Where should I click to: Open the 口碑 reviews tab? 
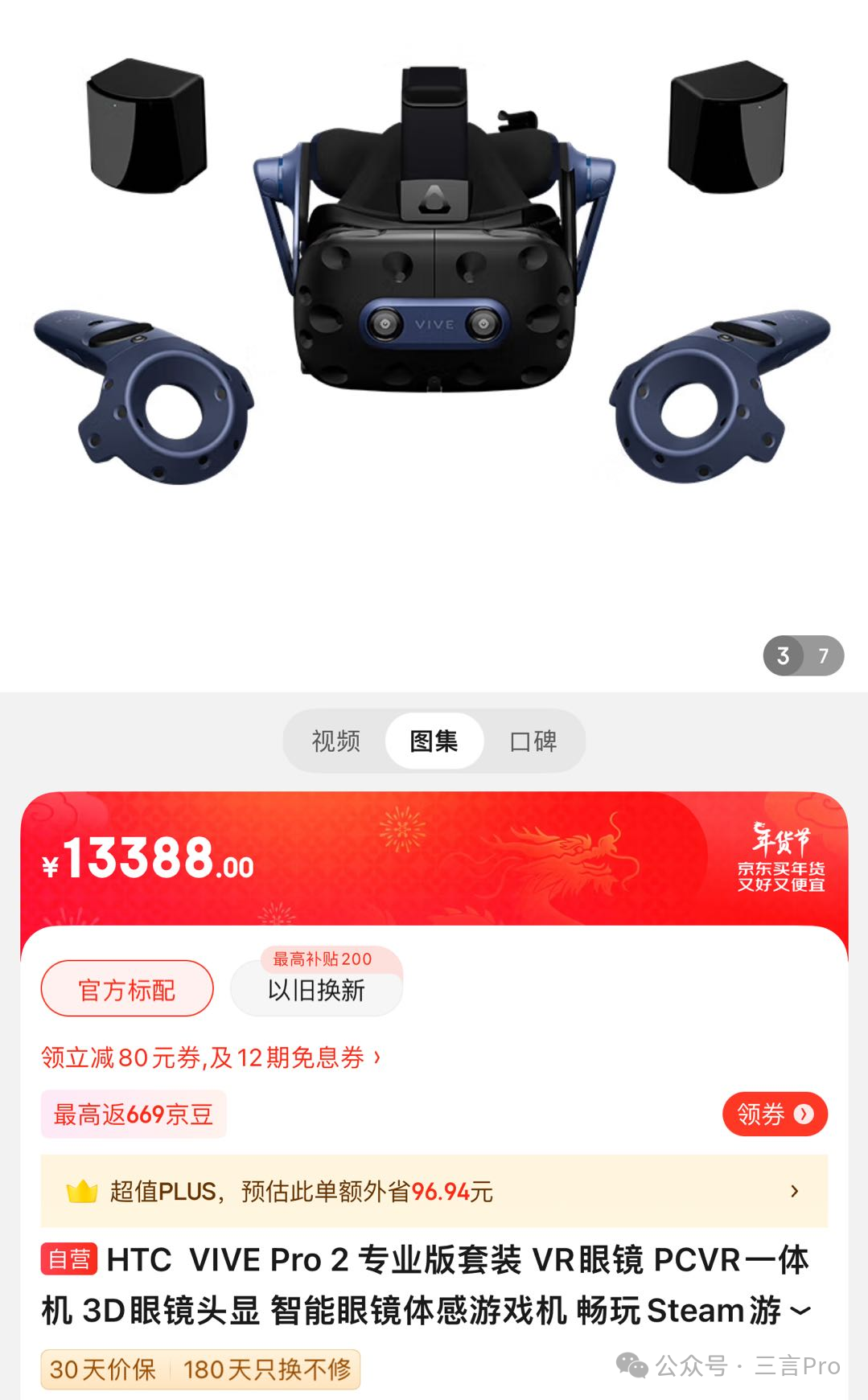pyautogui.click(x=533, y=741)
